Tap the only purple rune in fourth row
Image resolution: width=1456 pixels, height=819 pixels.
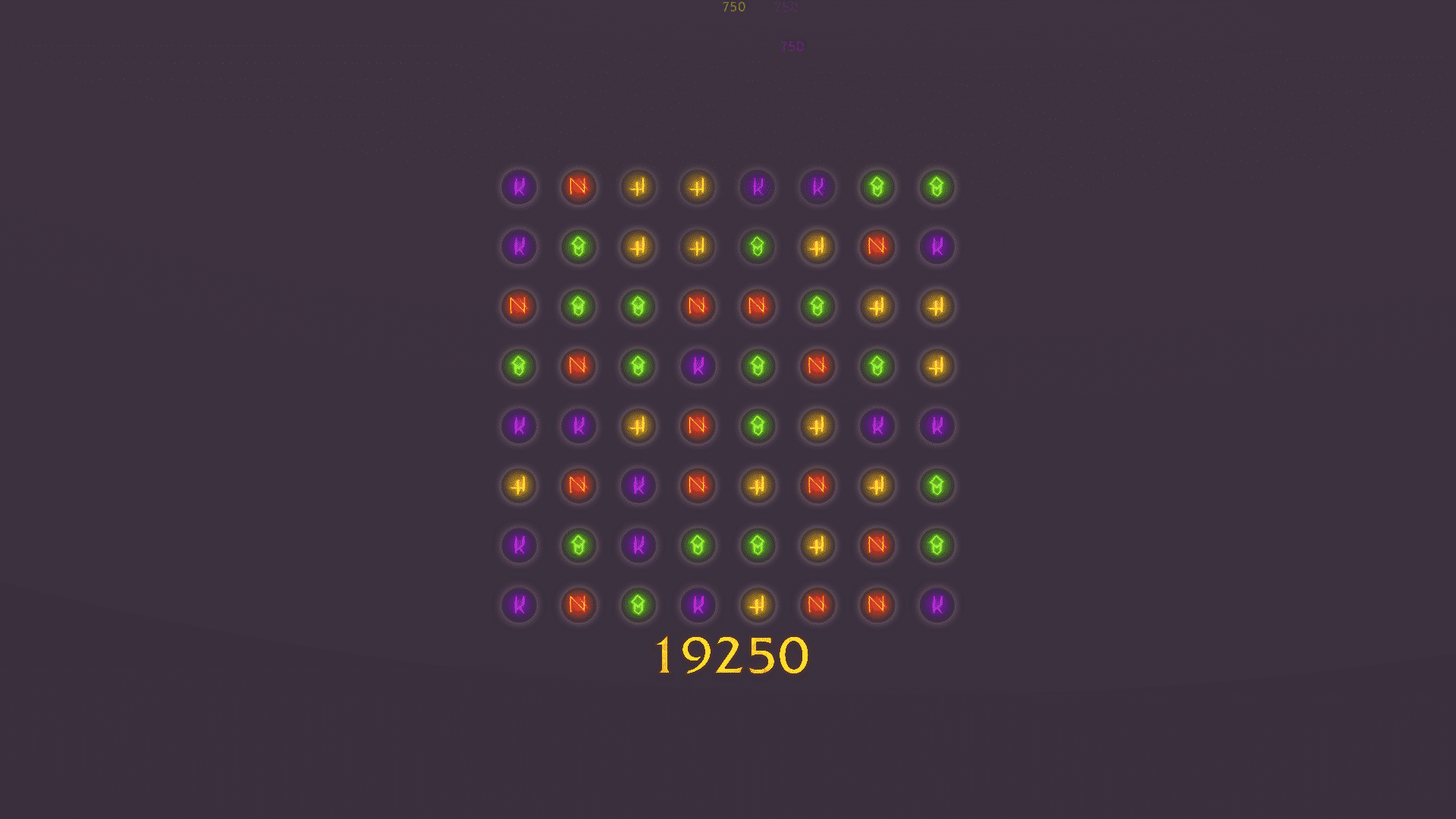(698, 366)
